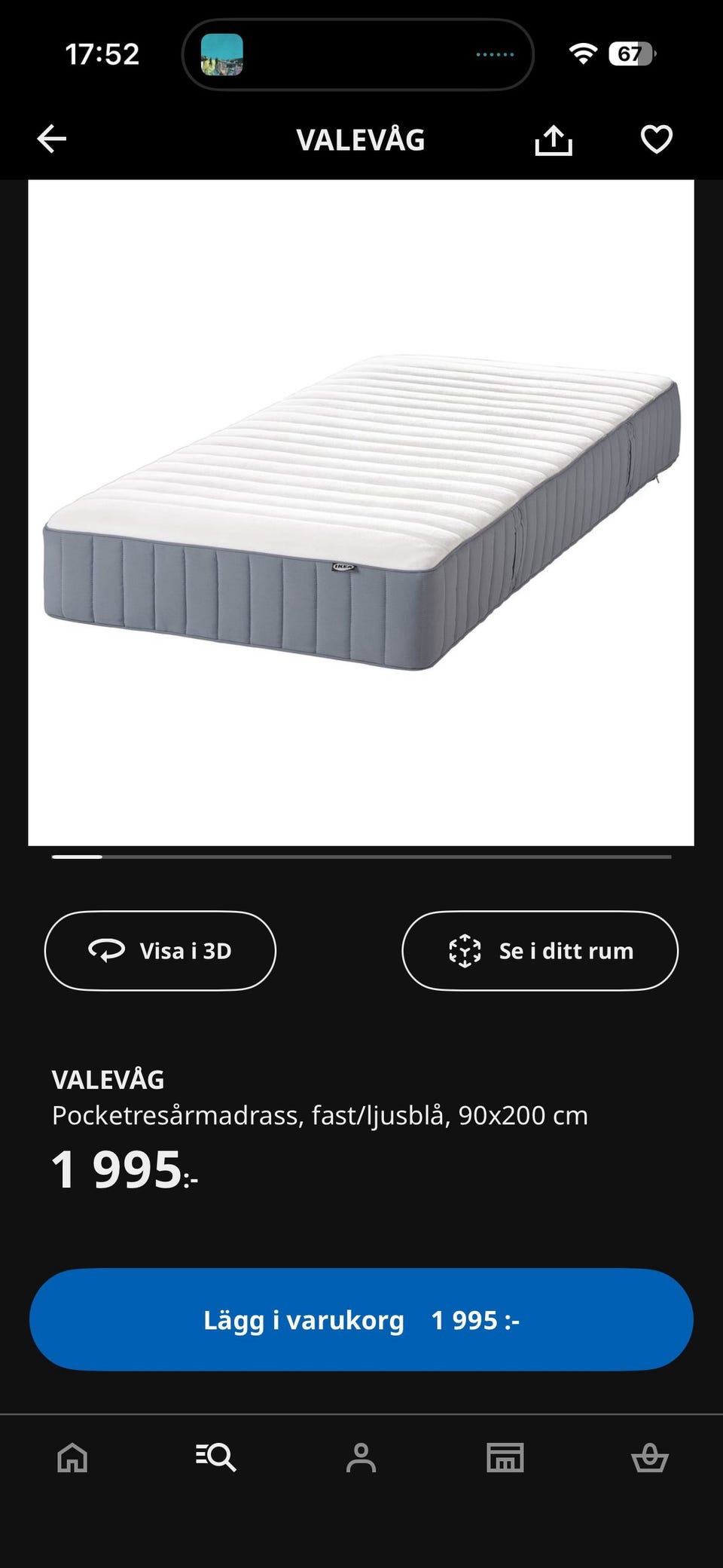
Task: Tap the Visa i 3D button
Action: click(160, 951)
